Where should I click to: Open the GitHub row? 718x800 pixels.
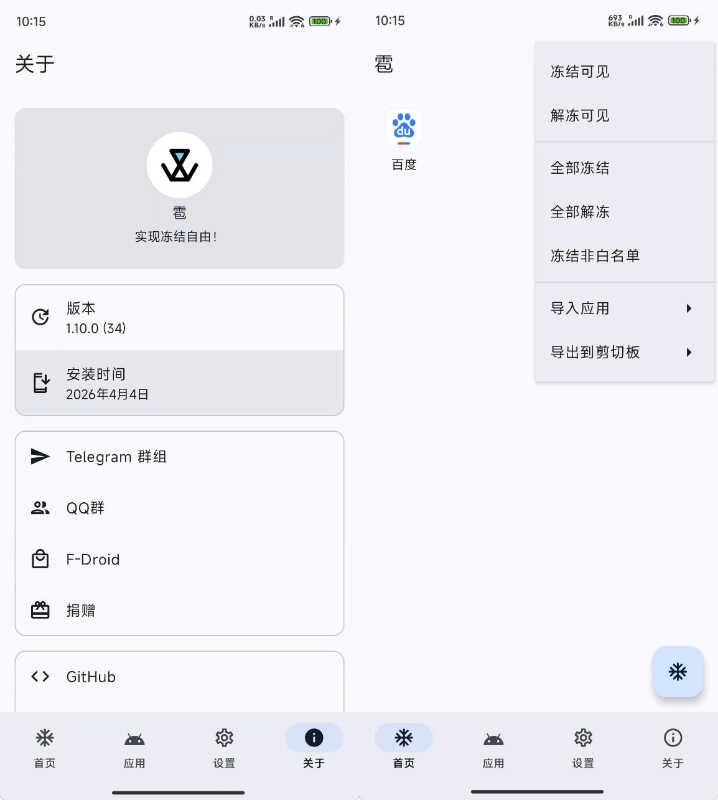(179, 677)
